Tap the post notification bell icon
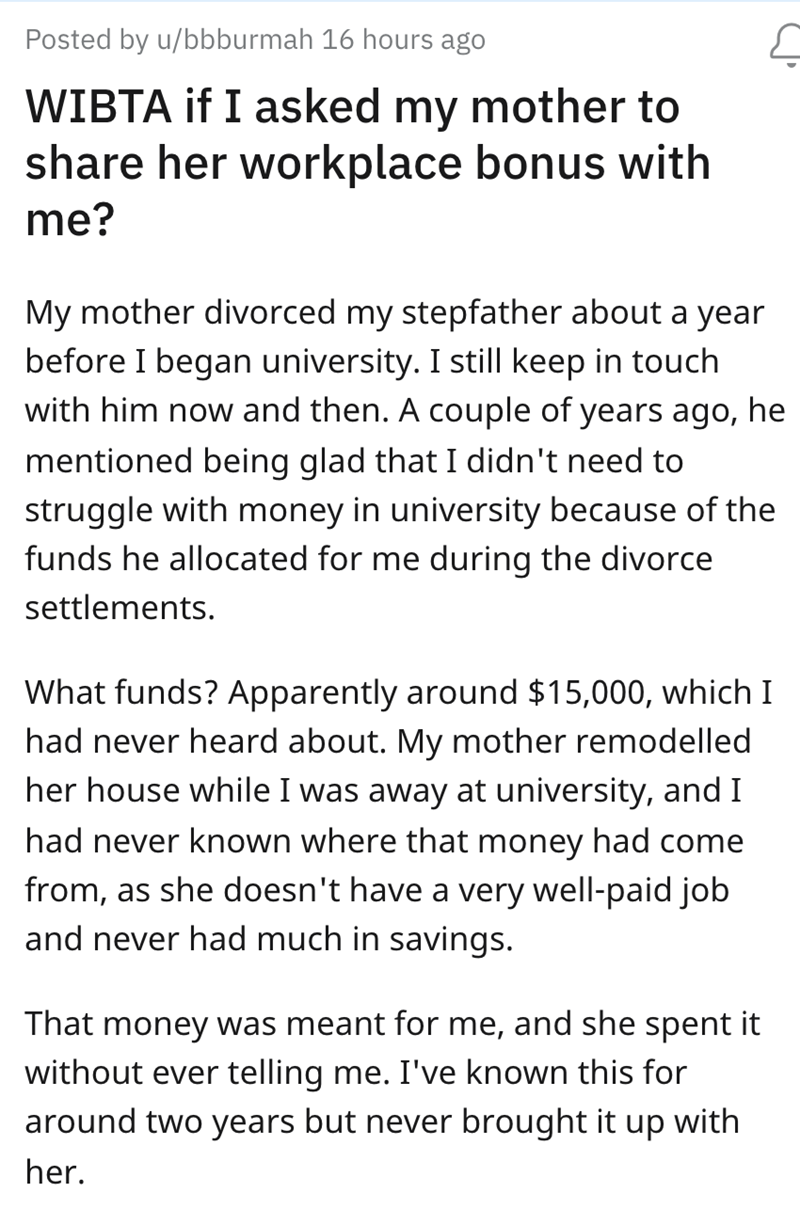This screenshot has width=800, height=1225. [x=786, y=44]
